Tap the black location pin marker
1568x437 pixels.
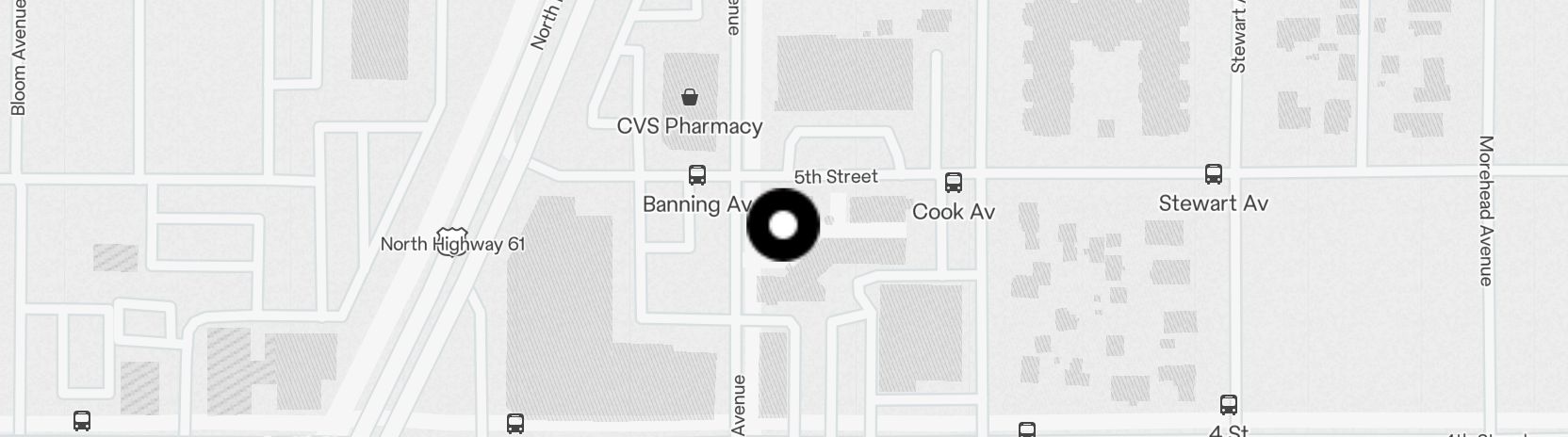pos(783,225)
